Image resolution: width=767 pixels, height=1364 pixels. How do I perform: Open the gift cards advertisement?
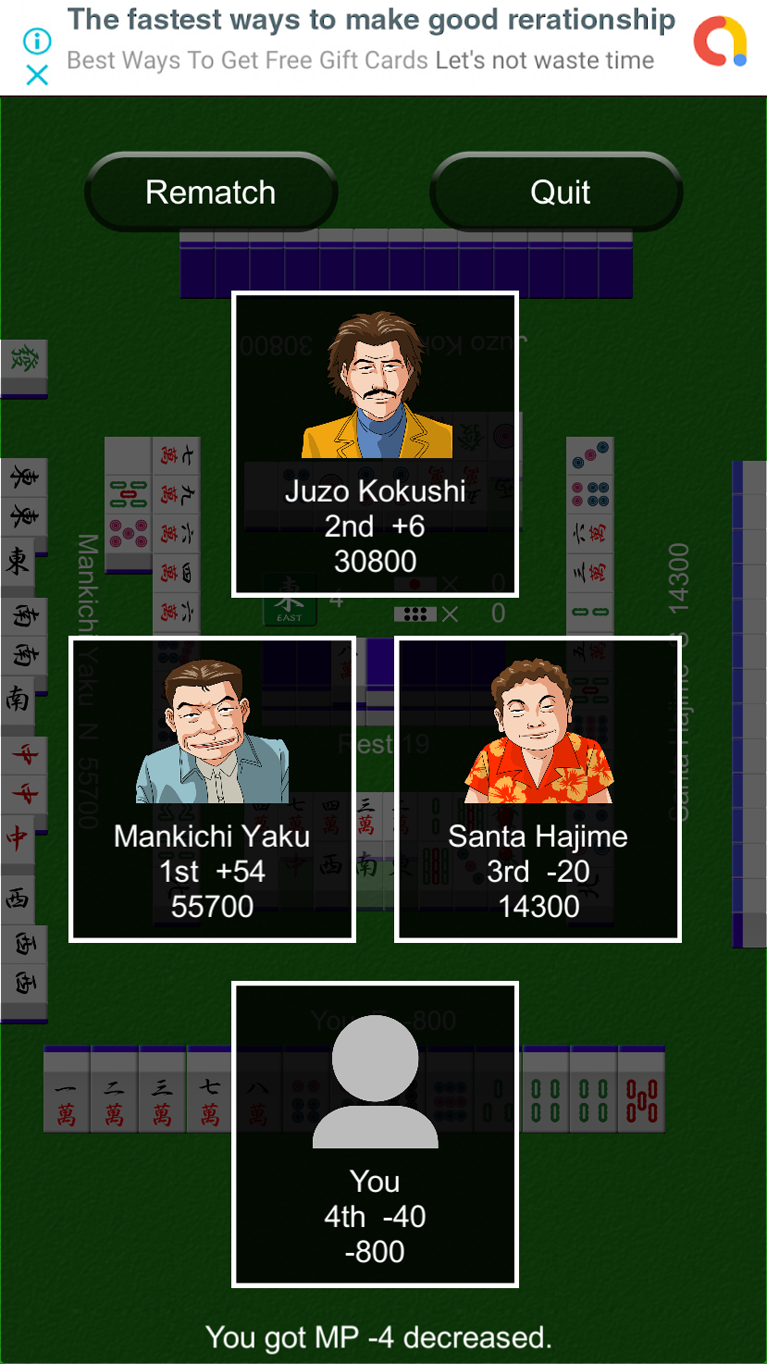(x=370, y=40)
